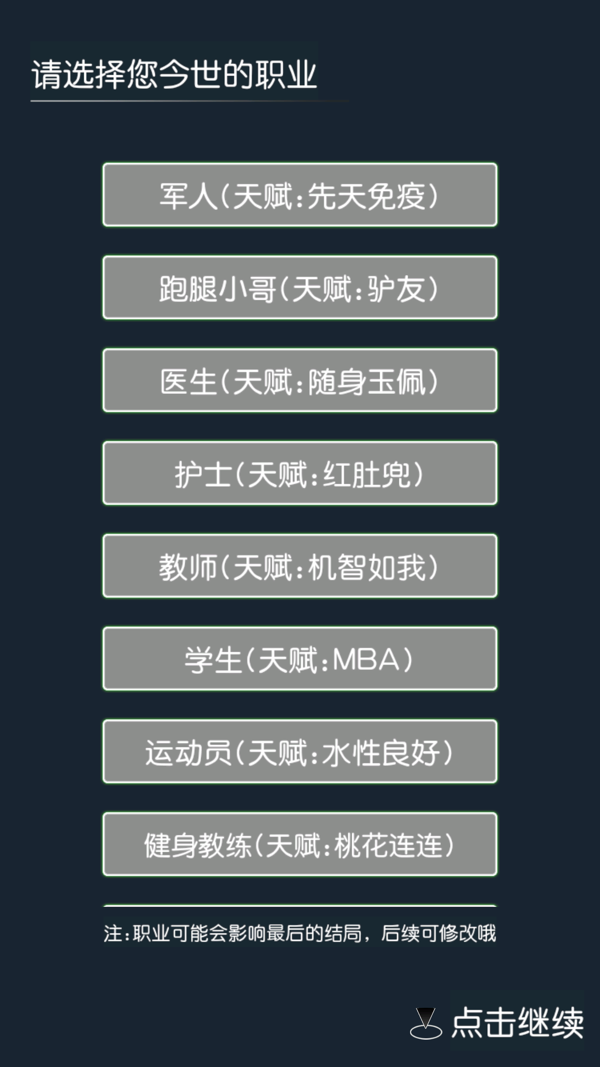600x1067 pixels.
Task: Choose 跑腿小哥 with 驴友 talent
Action: pos(300,287)
